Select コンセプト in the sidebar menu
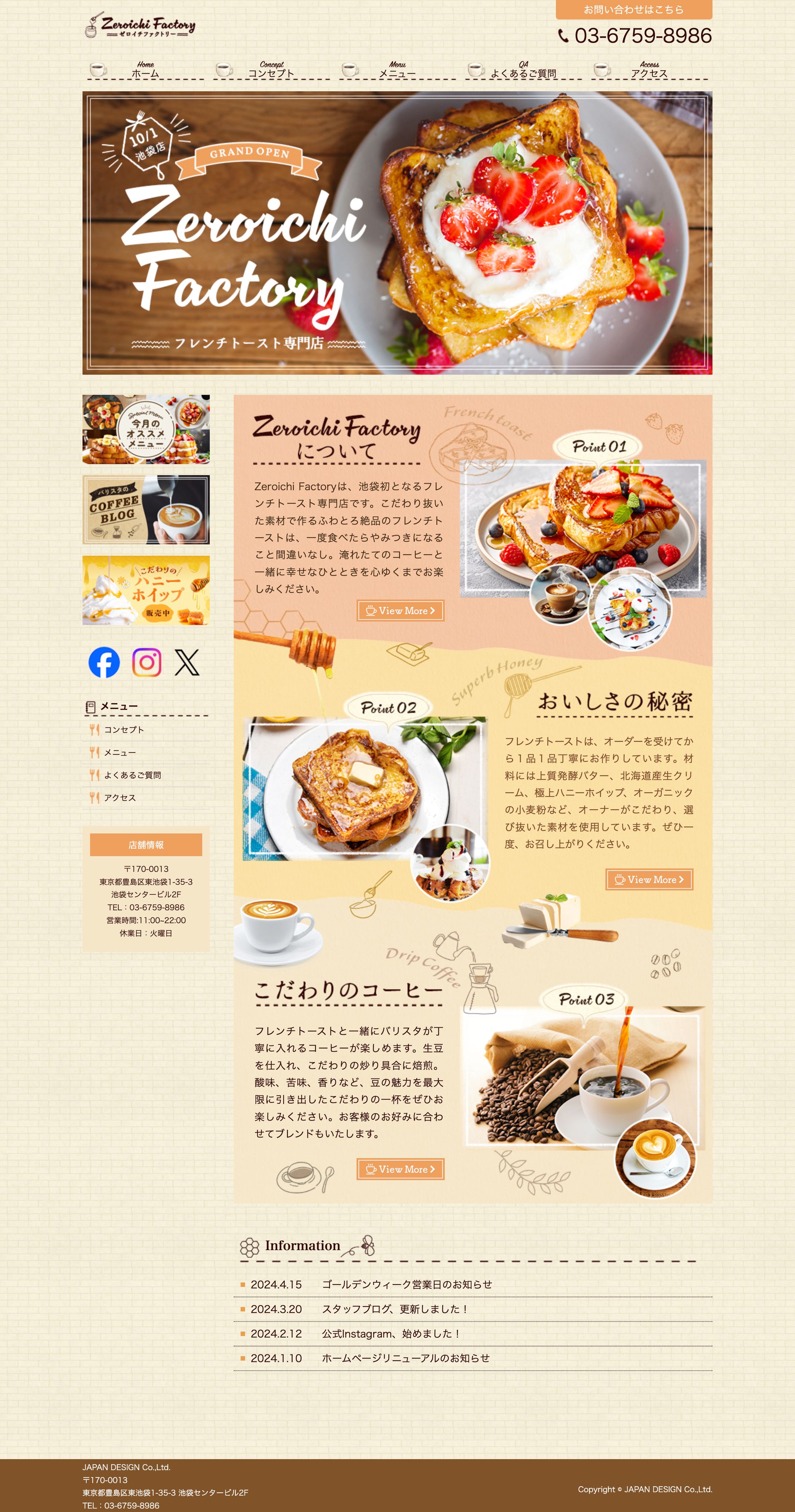The image size is (795, 1512). pyautogui.click(x=124, y=730)
